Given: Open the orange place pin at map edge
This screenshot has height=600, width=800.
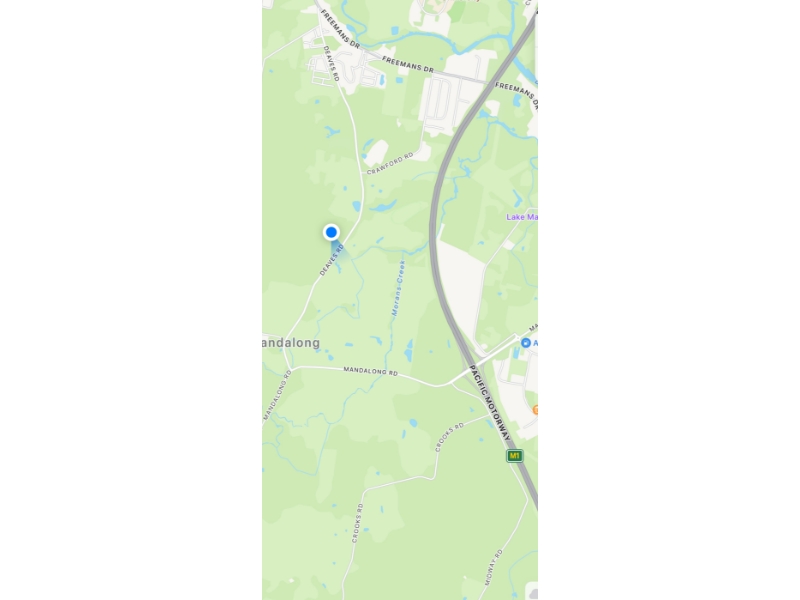Looking at the screenshot, I should point(536,409).
